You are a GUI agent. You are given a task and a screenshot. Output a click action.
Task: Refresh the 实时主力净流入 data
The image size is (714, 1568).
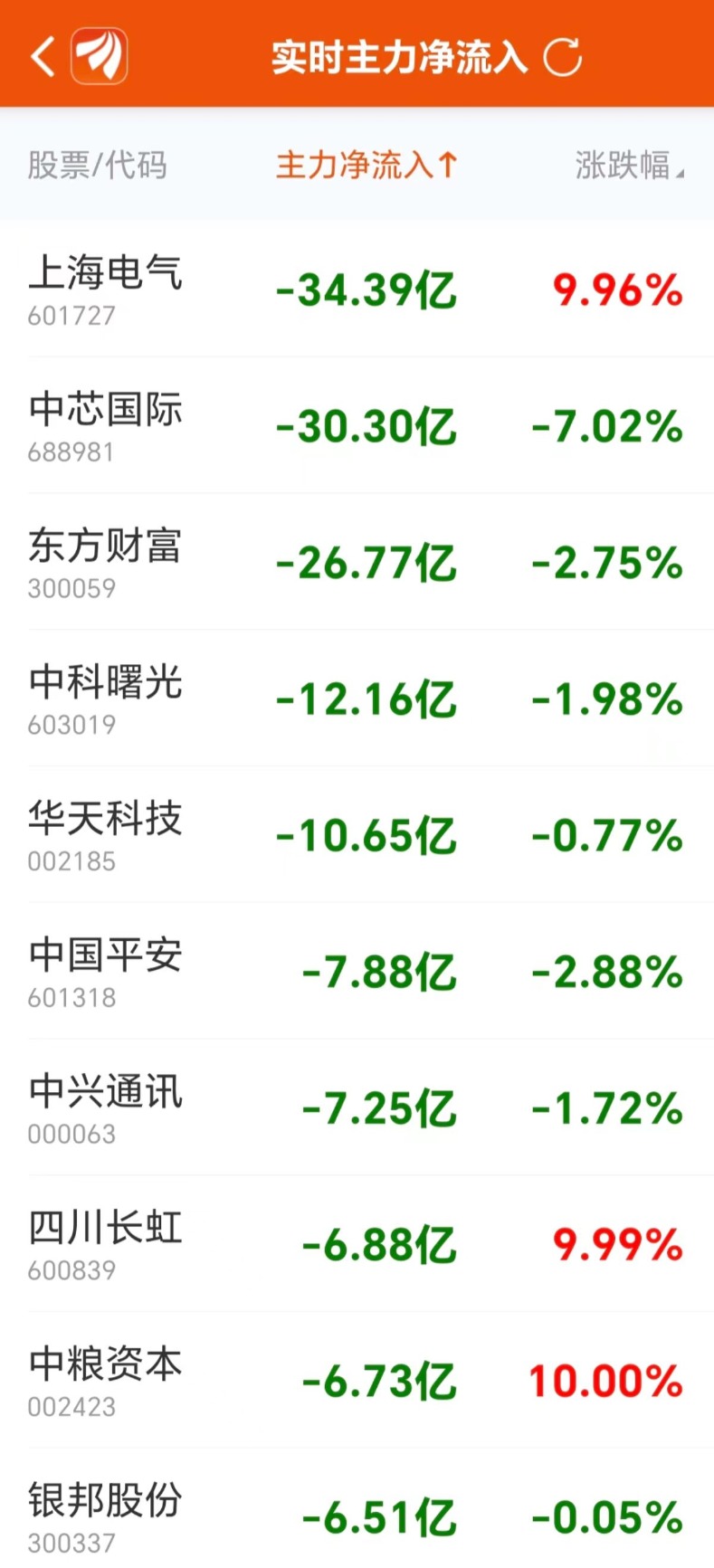(562, 58)
